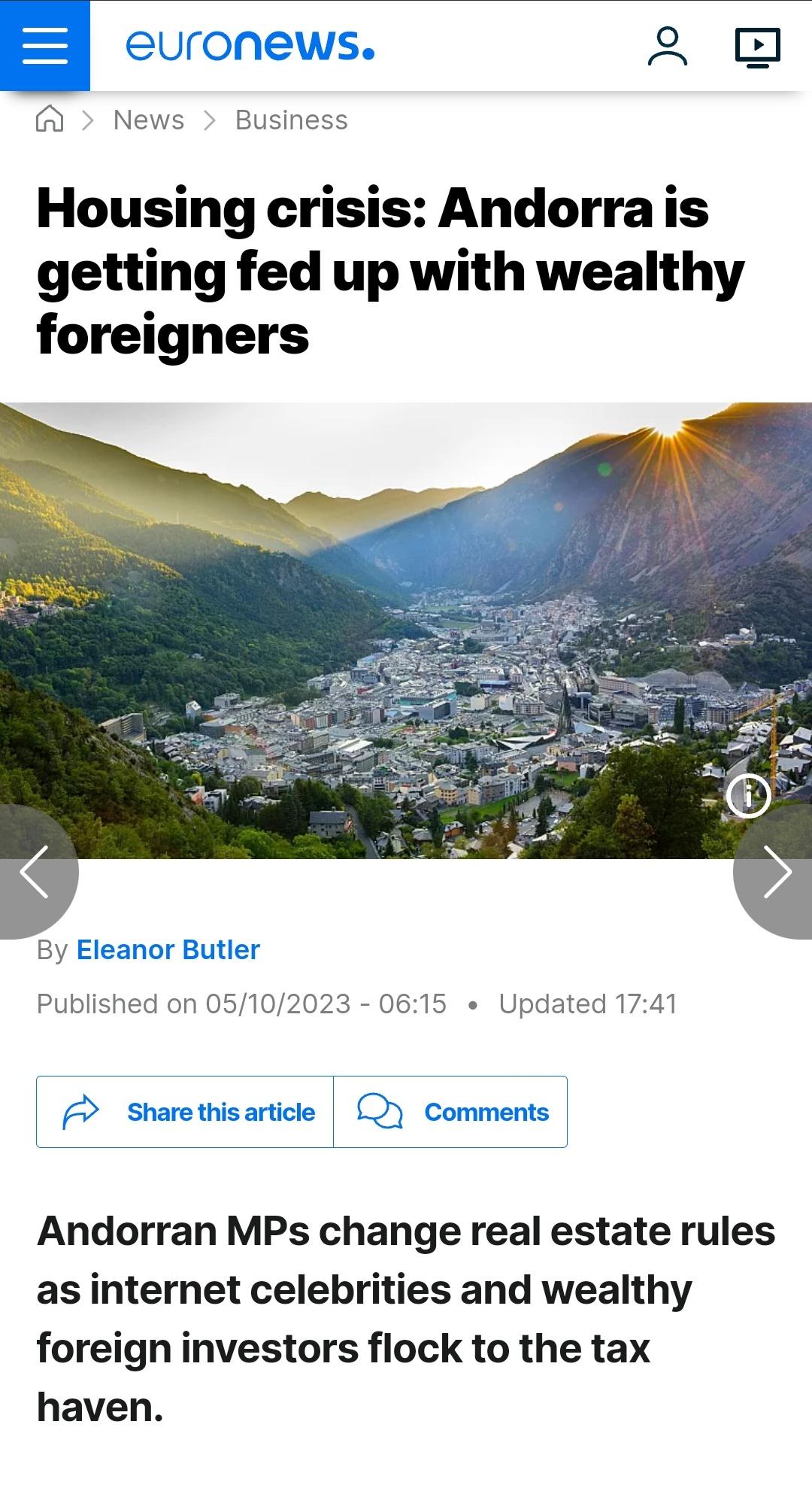This screenshot has height=1488, width=812.
Task: Open the Business breadcrumb link
Action: coord(291,120)
